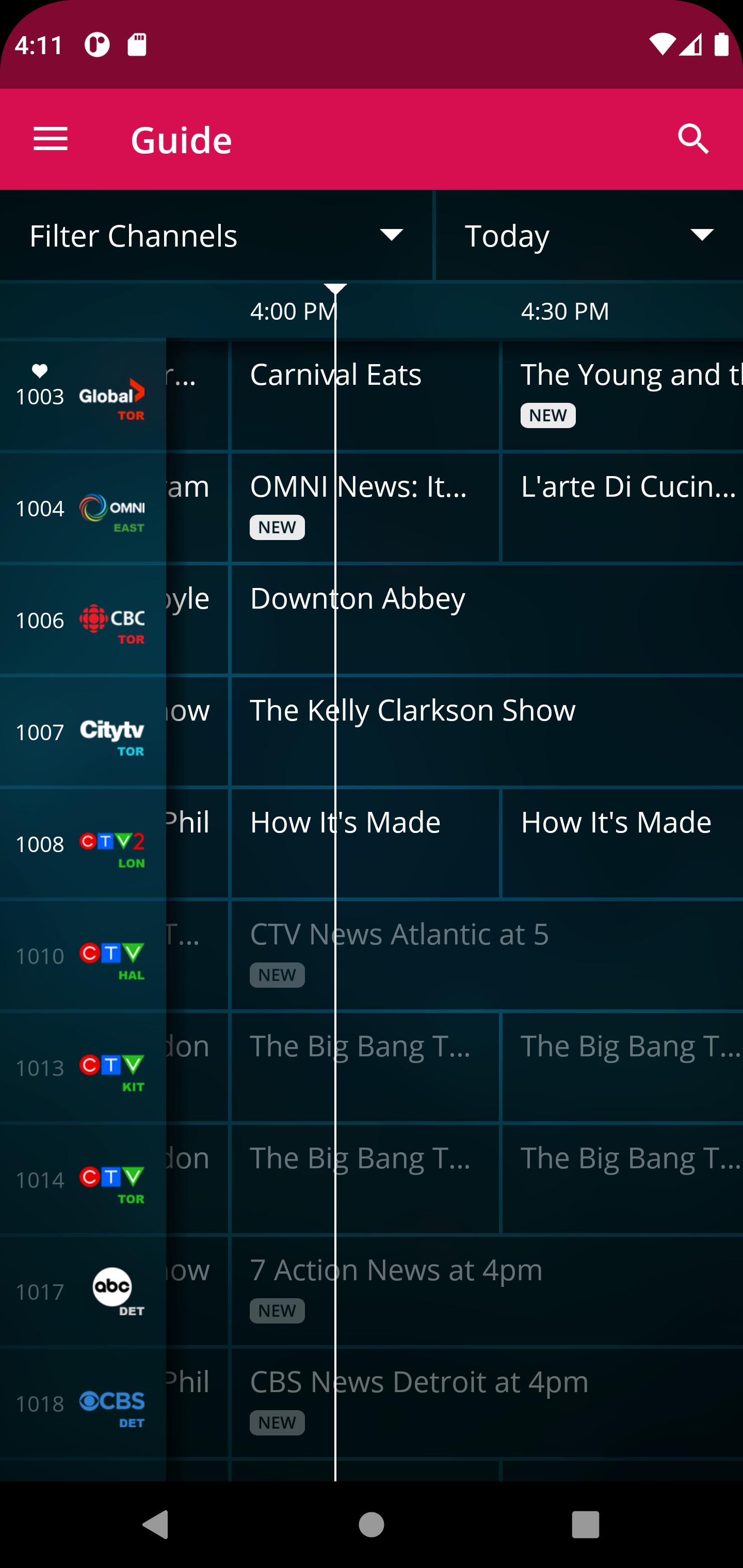Screen dimensions: 743x1568
Task: Go back using system back button
Action: [x=156, y=1524]
